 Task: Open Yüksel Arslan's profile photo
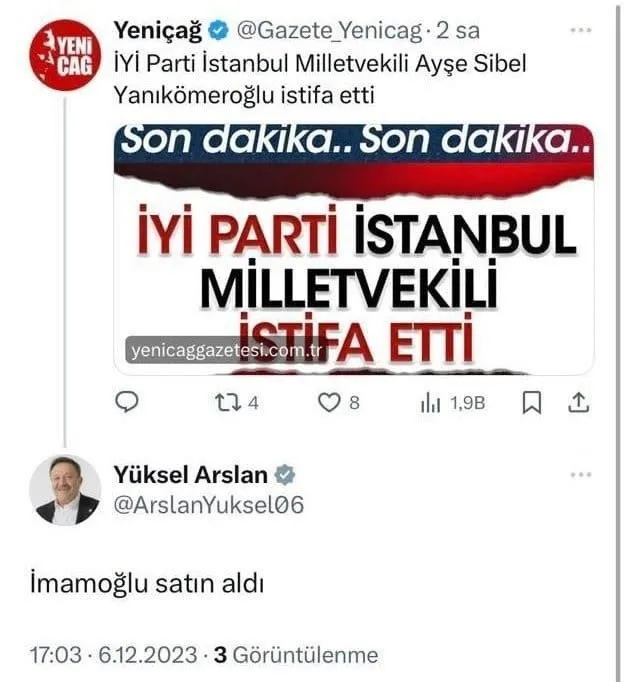click(66, 491)
